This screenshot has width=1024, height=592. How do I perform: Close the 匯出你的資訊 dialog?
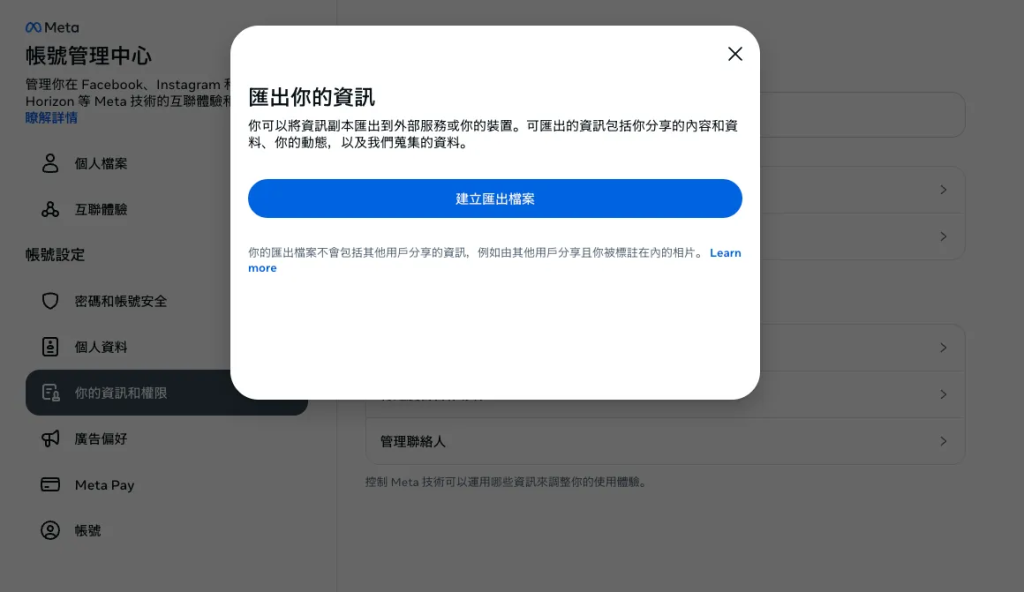point(735,54)
